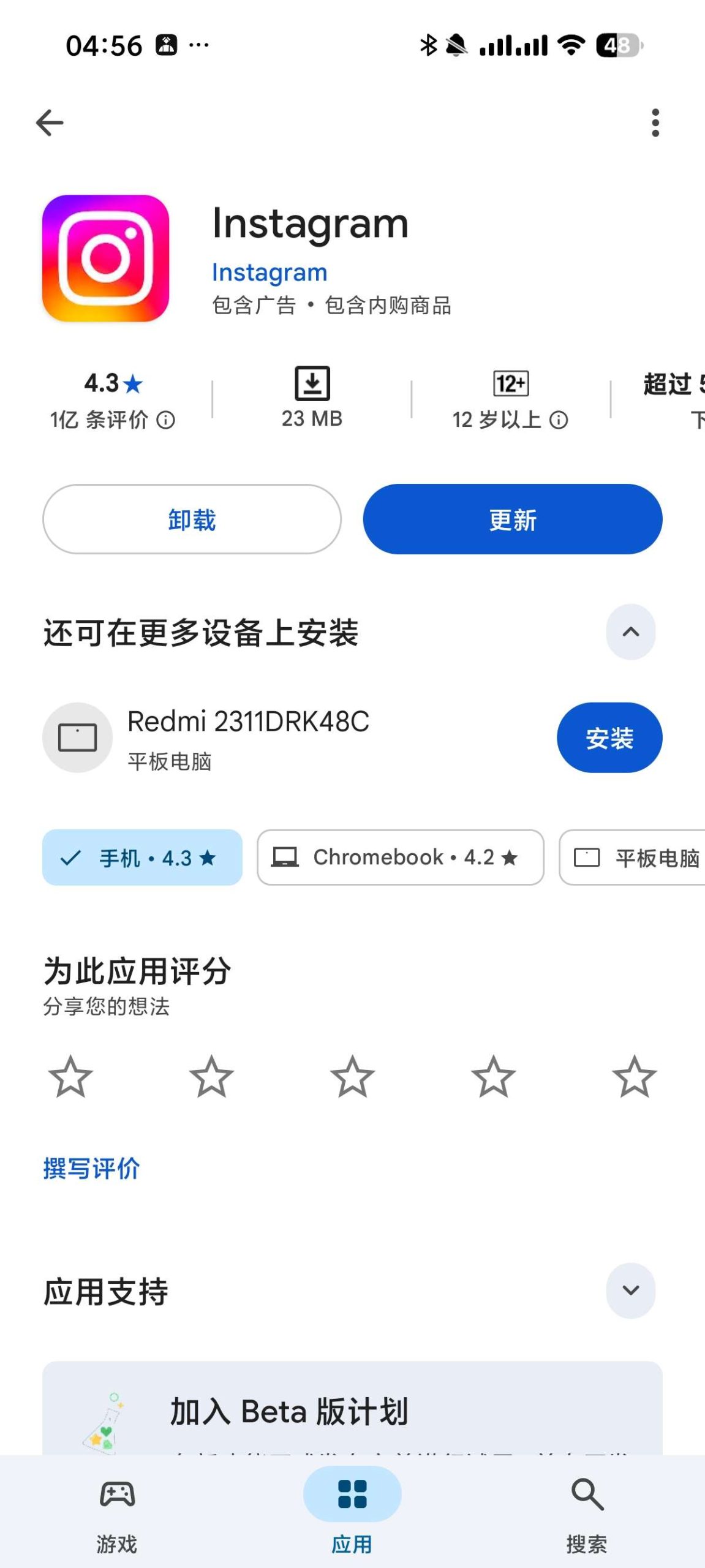
Task: Tap 安装 to install on Redmi tablet
Action: (x=608, y=737)
